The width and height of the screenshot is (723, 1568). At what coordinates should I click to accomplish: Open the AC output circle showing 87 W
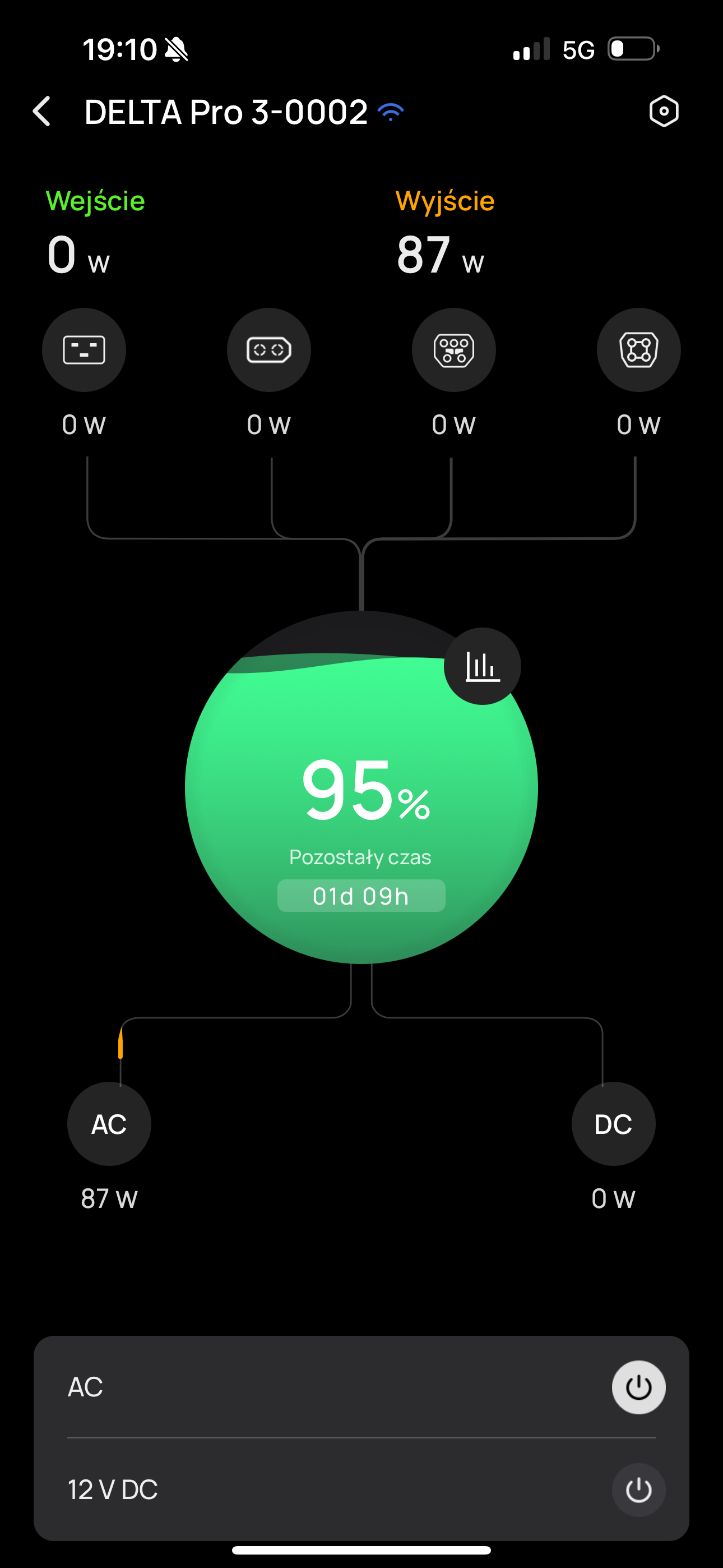pos(109,1124)
